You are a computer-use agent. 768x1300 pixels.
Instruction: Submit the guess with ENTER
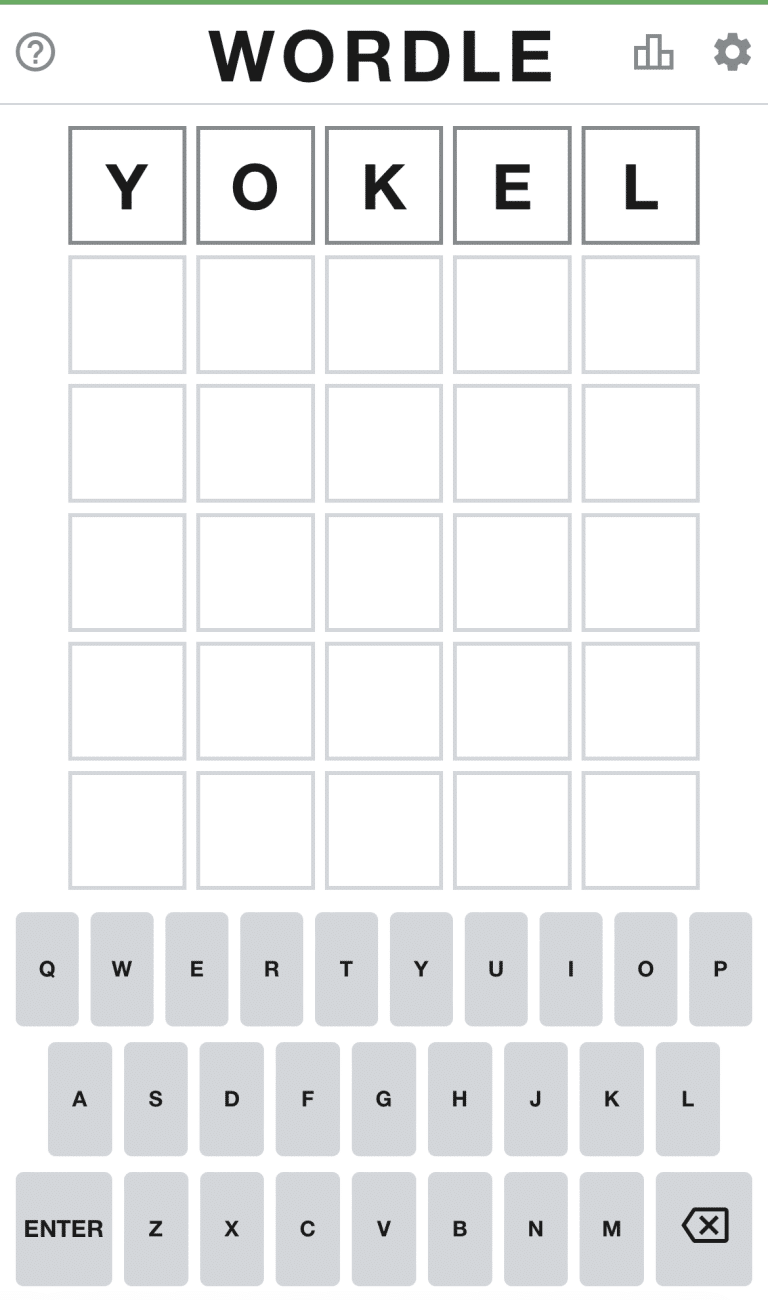[x=64, y=1229]
